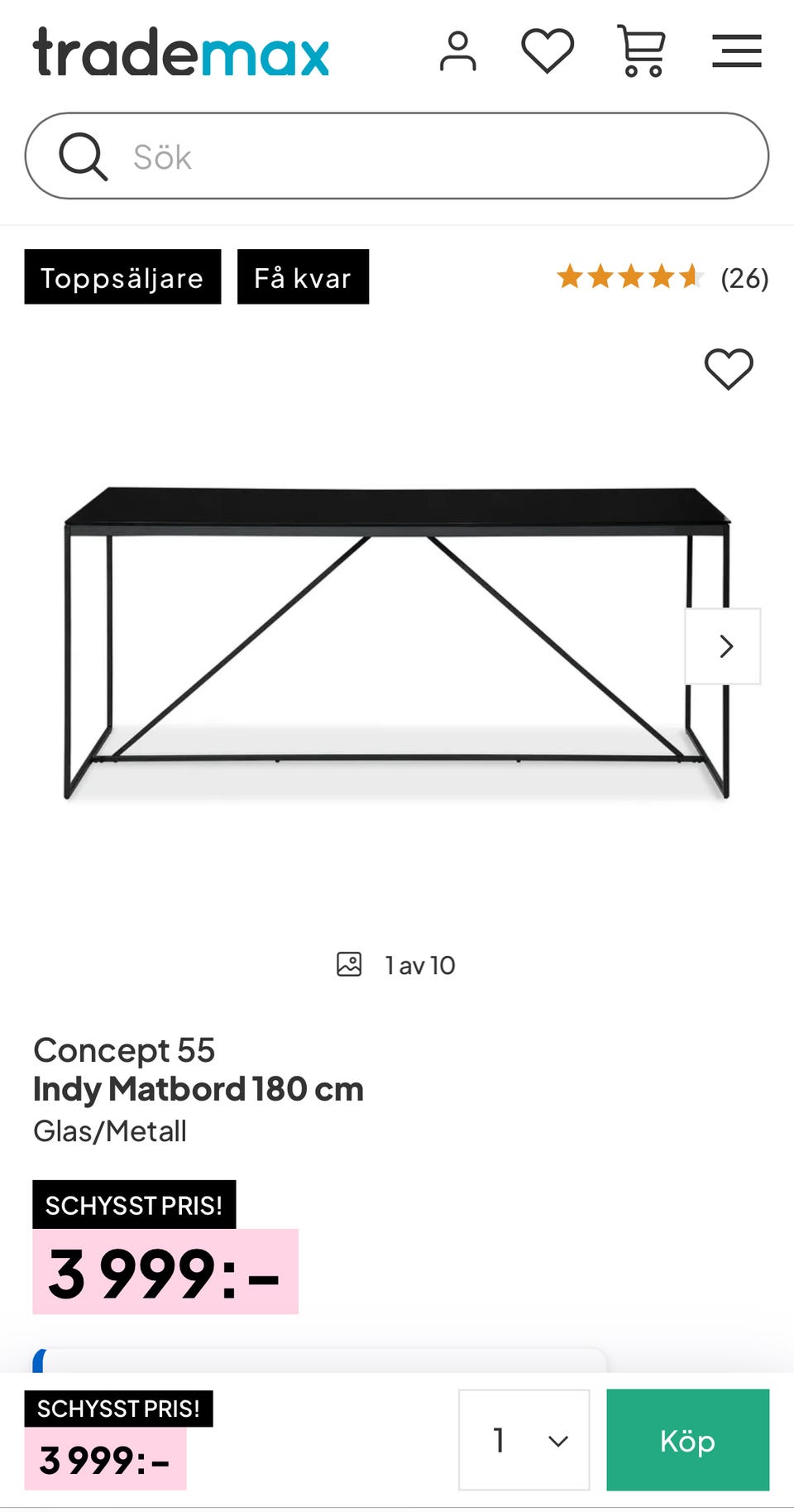
Task: Open the account profile icon
Action: coord(457,51)
